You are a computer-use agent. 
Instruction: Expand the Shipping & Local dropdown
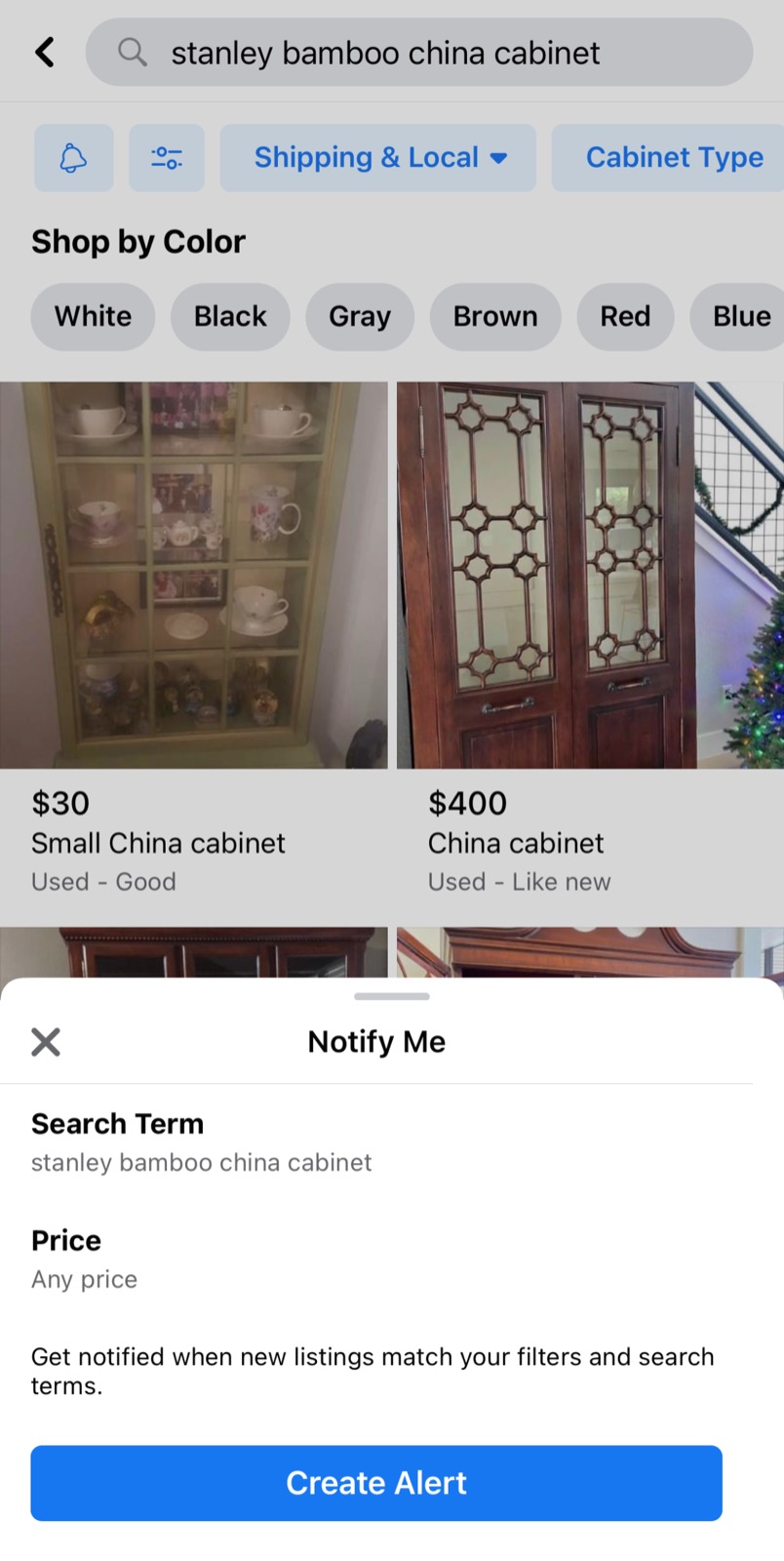point(378,158)
